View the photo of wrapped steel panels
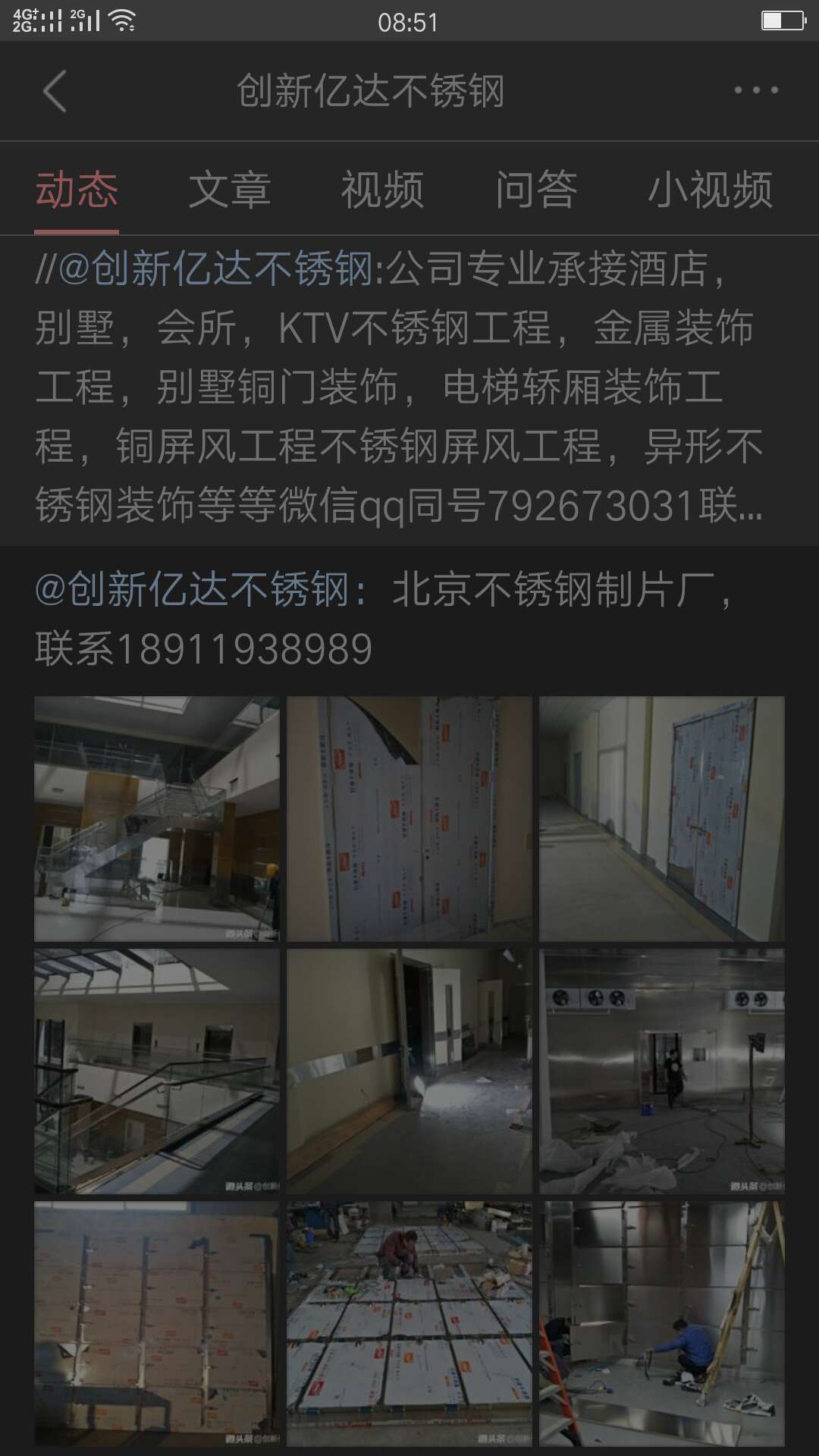 (x=409, y=819)
